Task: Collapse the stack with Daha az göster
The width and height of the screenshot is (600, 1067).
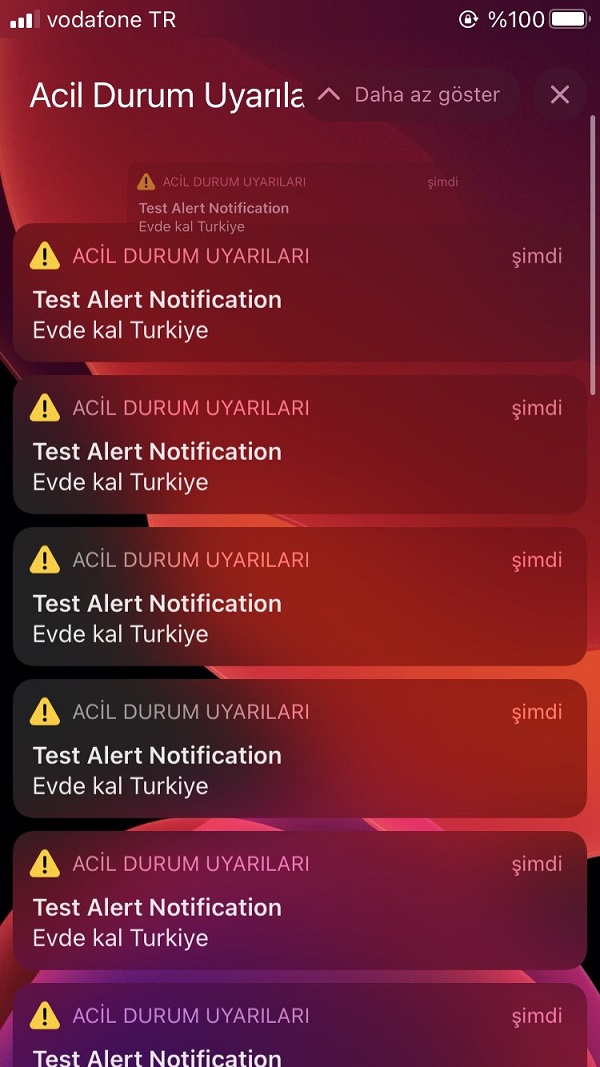Action: (x=410, y=95)
